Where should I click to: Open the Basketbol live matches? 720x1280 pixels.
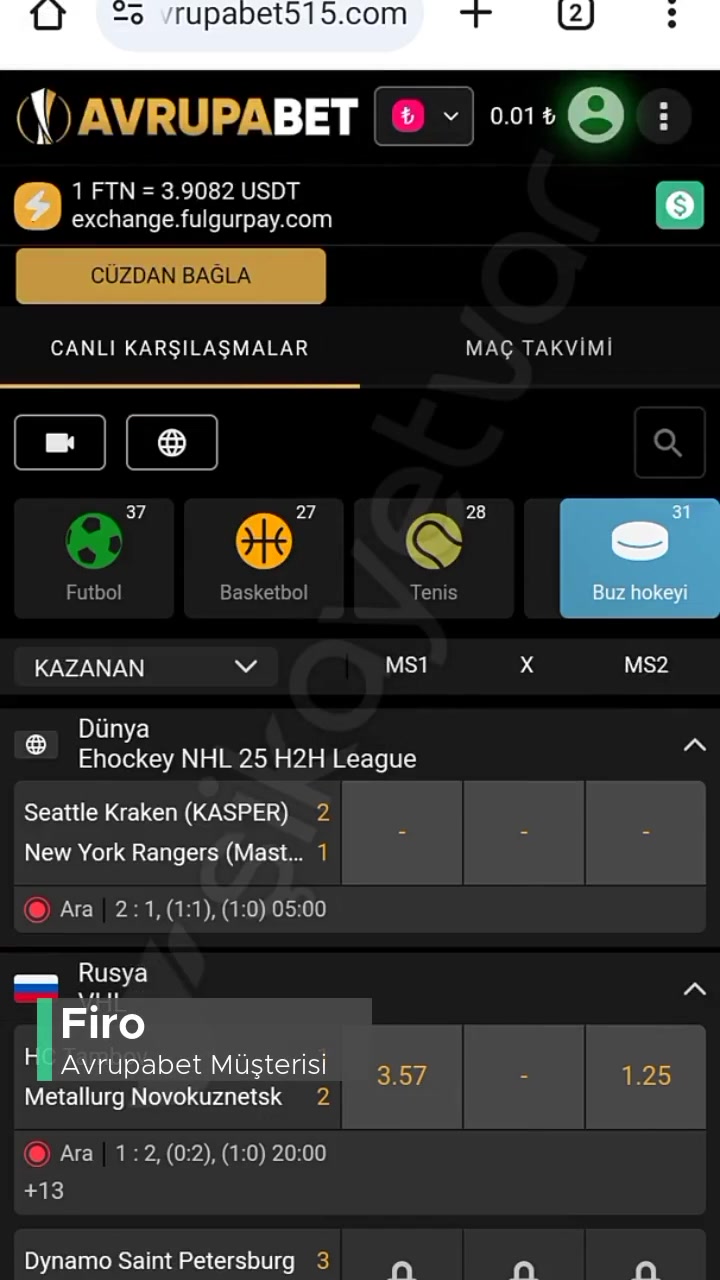point(263,555)
